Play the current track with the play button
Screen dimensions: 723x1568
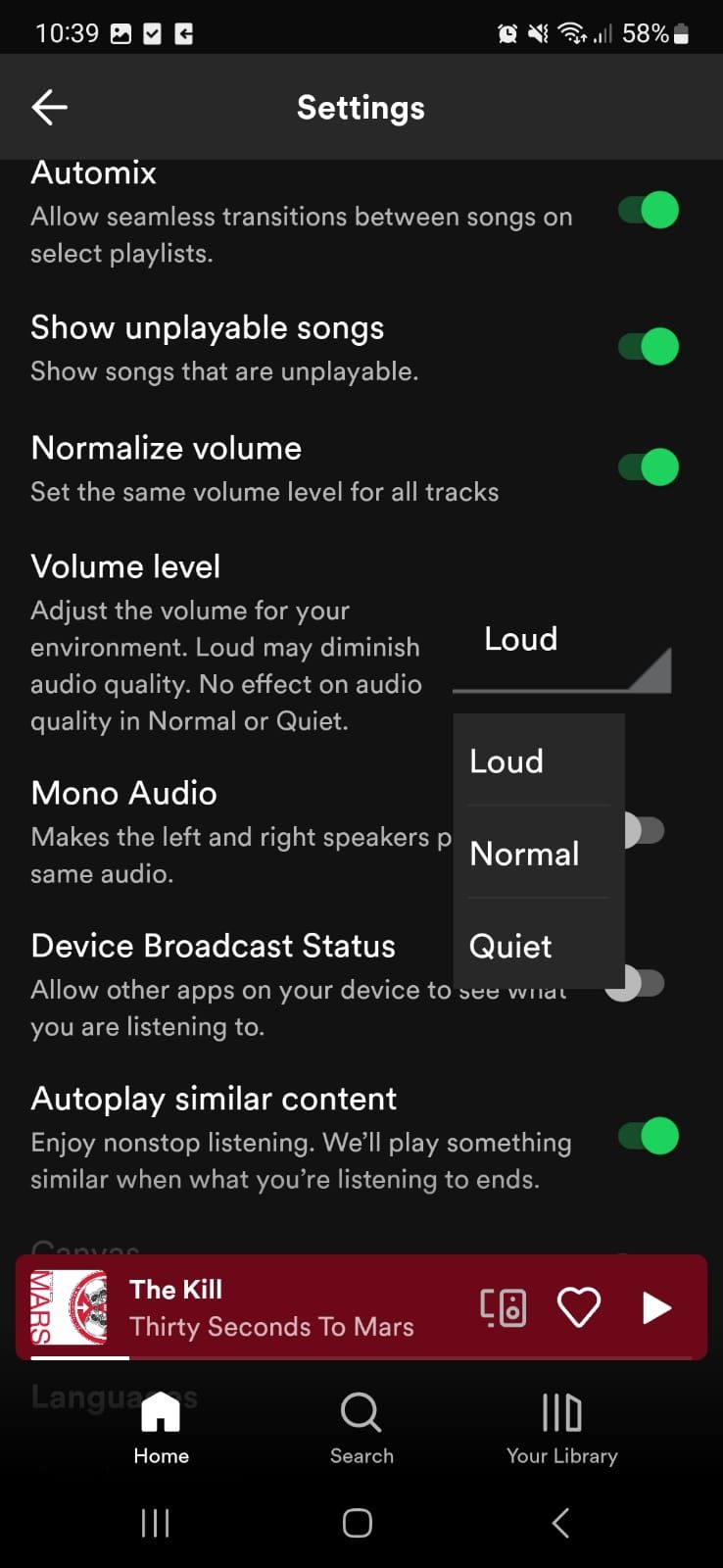[654, 1306]
